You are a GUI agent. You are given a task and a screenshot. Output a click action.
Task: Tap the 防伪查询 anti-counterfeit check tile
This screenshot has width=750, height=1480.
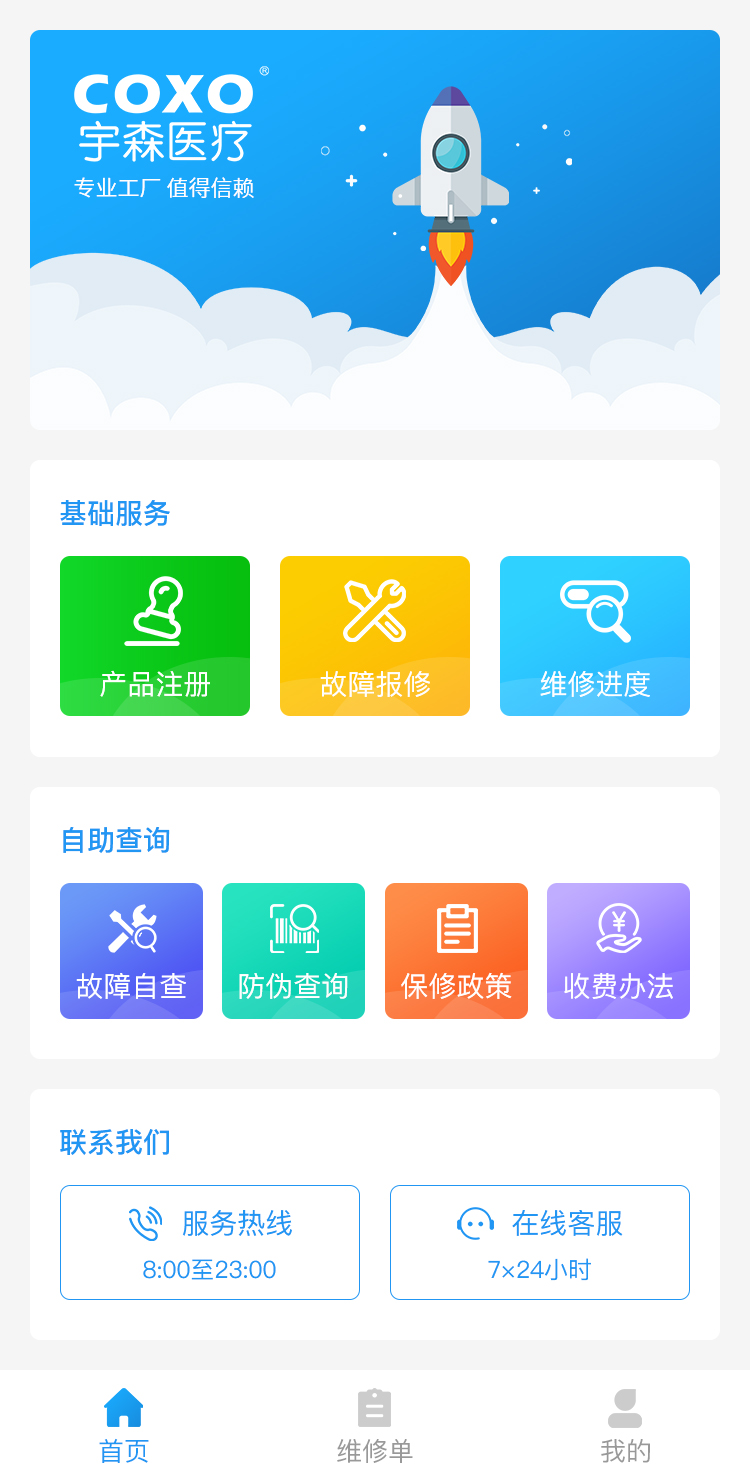(x=293, y=951)
